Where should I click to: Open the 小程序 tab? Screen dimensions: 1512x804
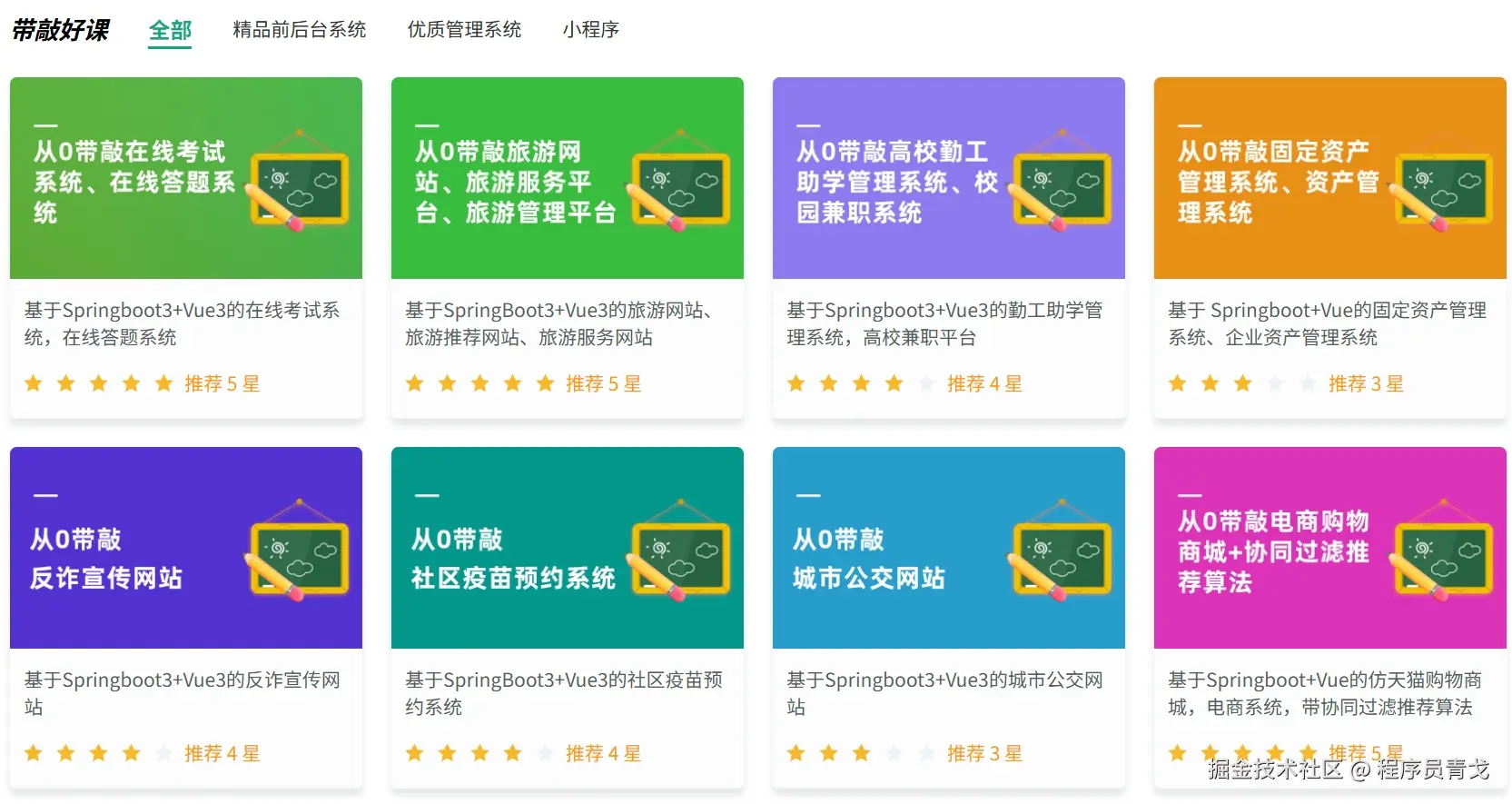click(x=590, y=30)
